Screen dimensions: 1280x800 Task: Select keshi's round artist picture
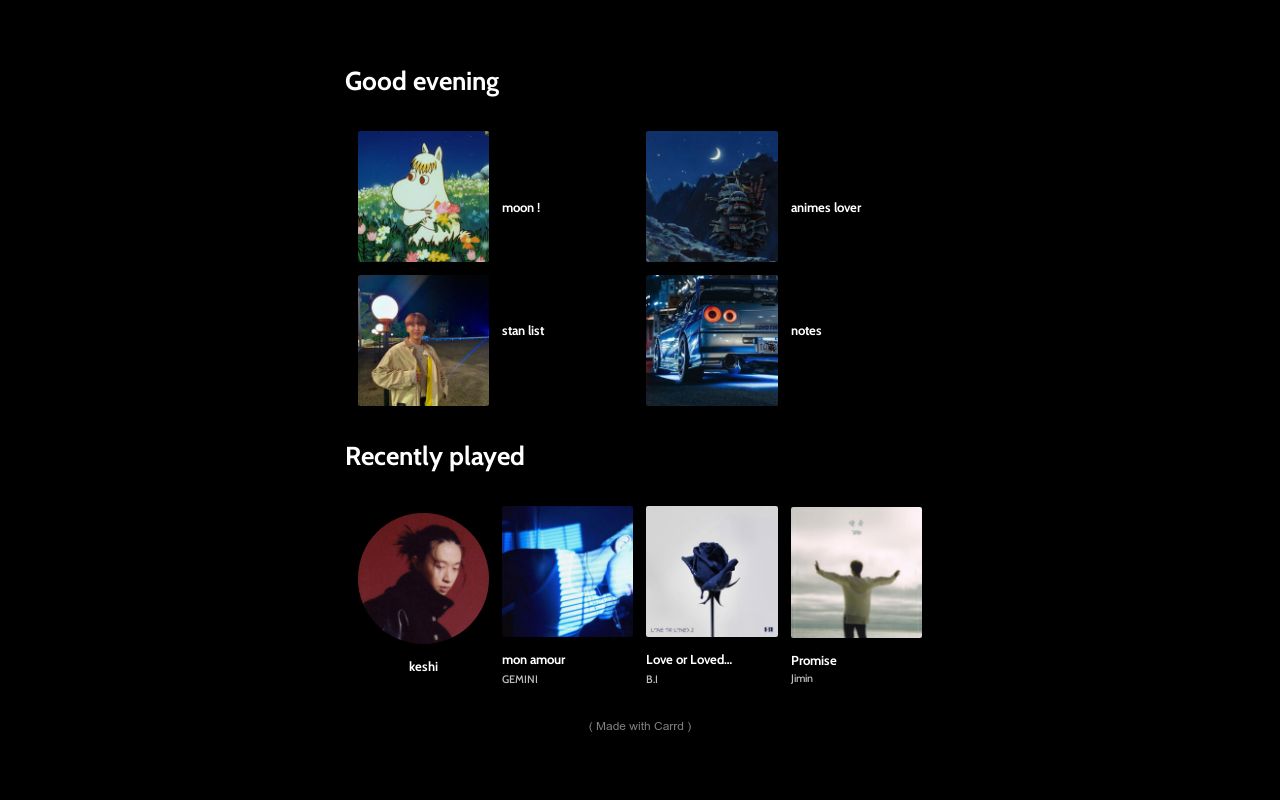[x=423, y=578]
